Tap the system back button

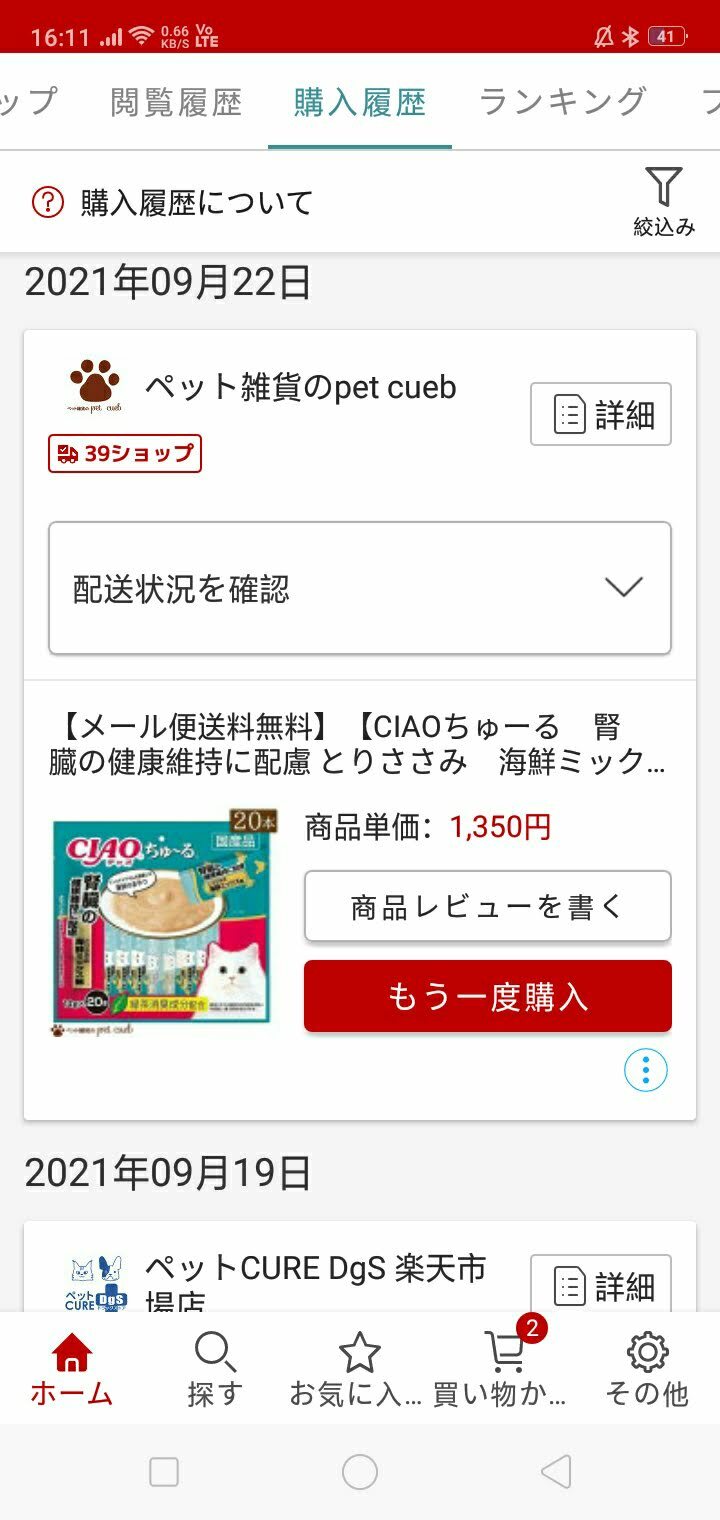(x=556, y=1472)
